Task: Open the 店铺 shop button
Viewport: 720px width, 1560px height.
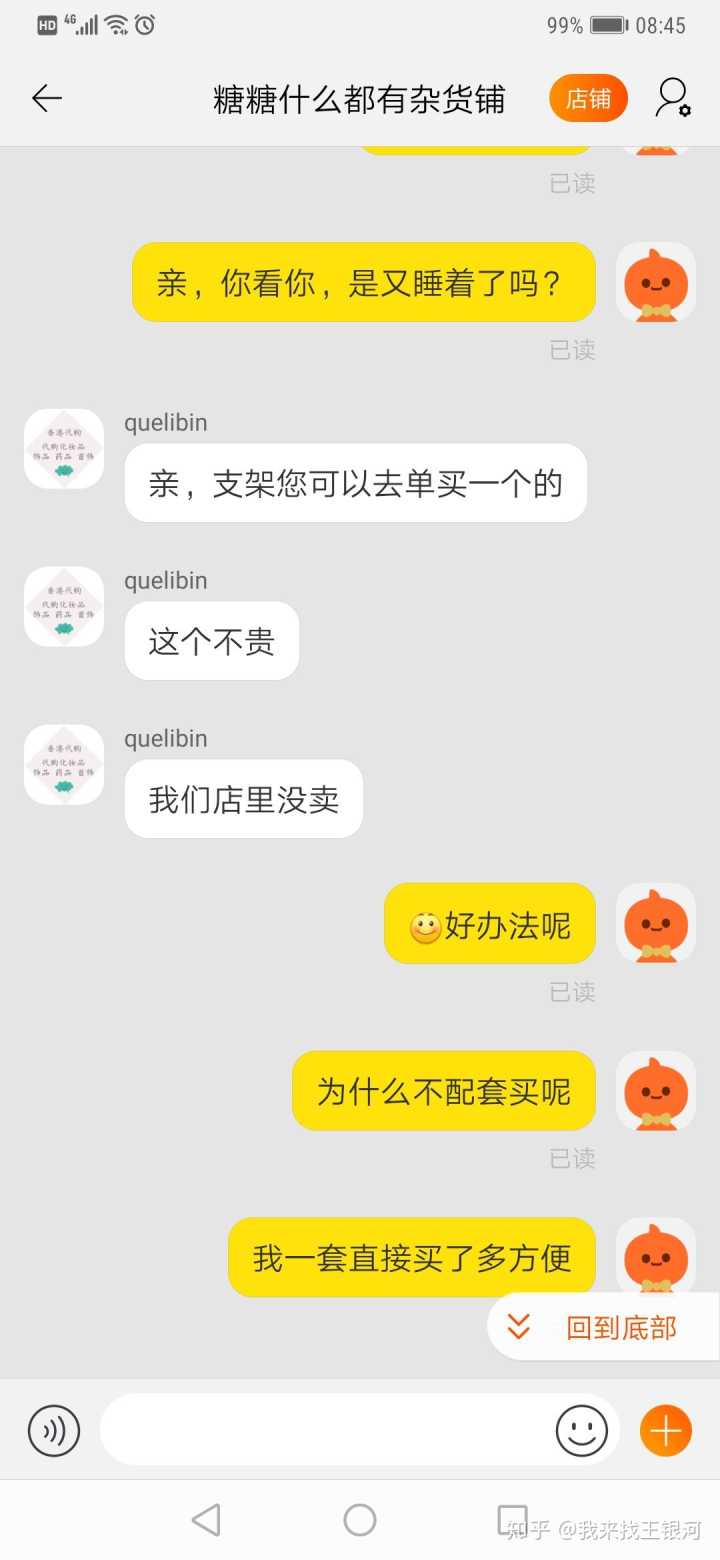Action: point(588,98)
